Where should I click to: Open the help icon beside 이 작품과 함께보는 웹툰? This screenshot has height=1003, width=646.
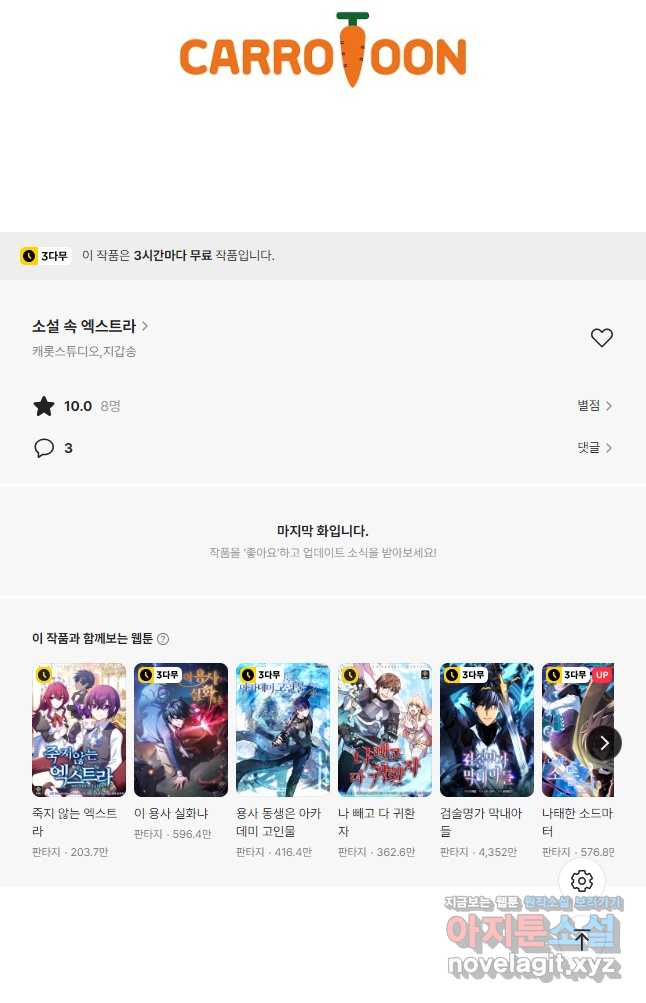[x=163, y=639]
